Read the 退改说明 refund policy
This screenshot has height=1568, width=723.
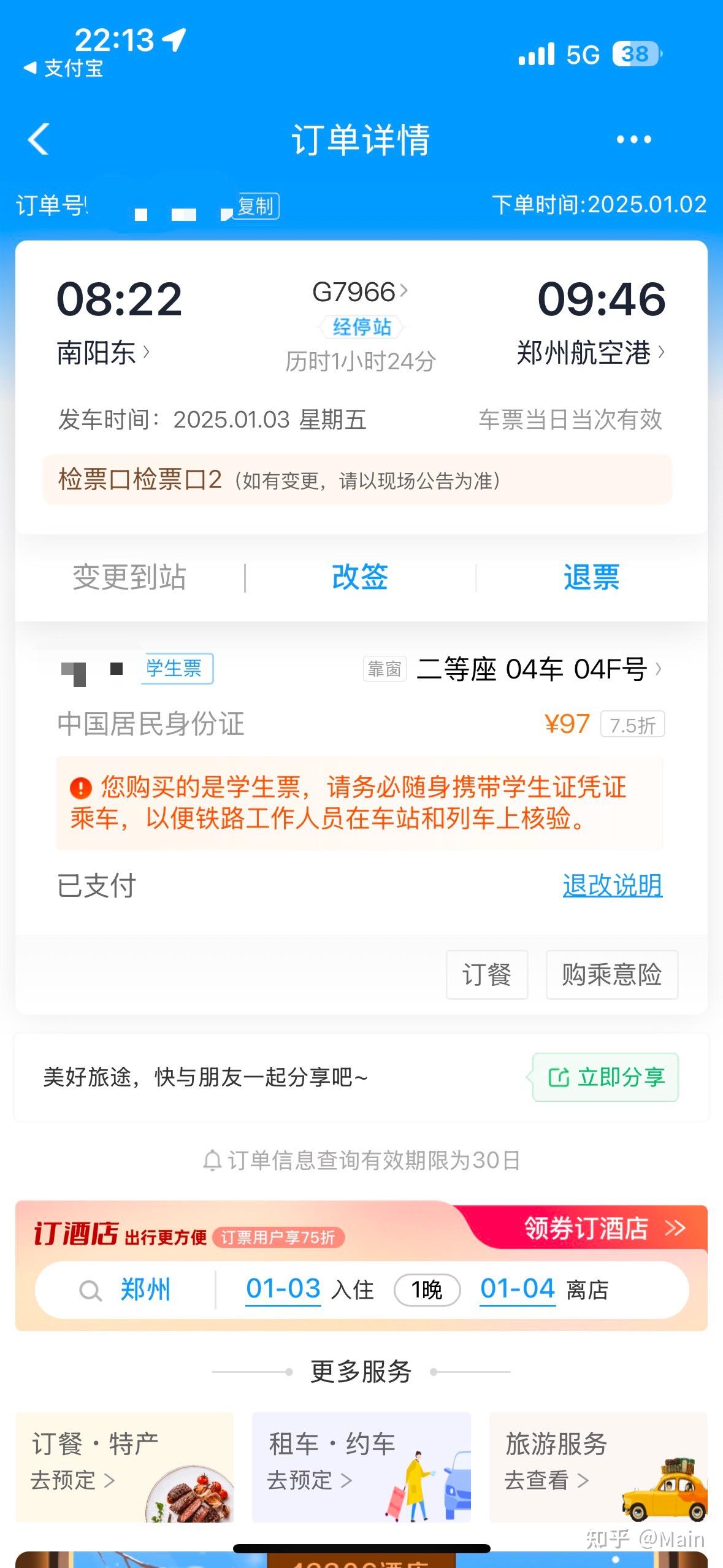[x=612, y=885]
